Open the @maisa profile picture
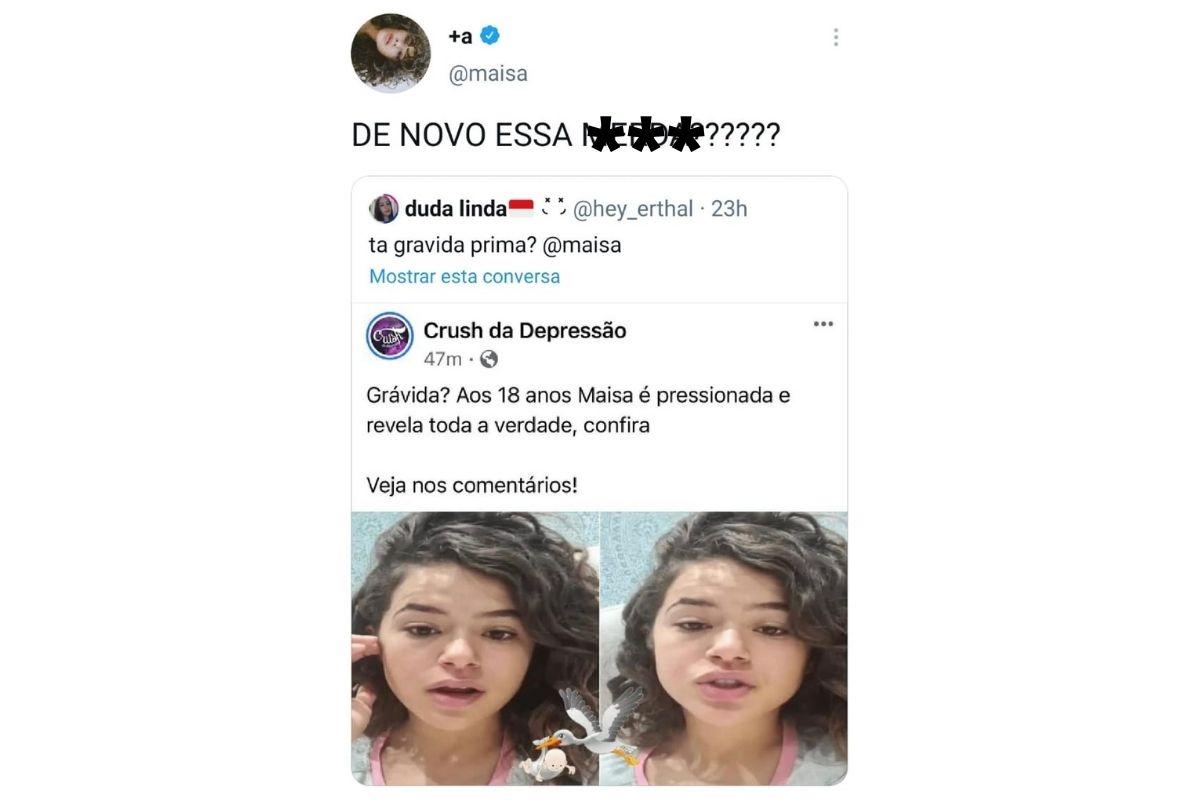Screen dimensions: 1200x800 point(390,54)
